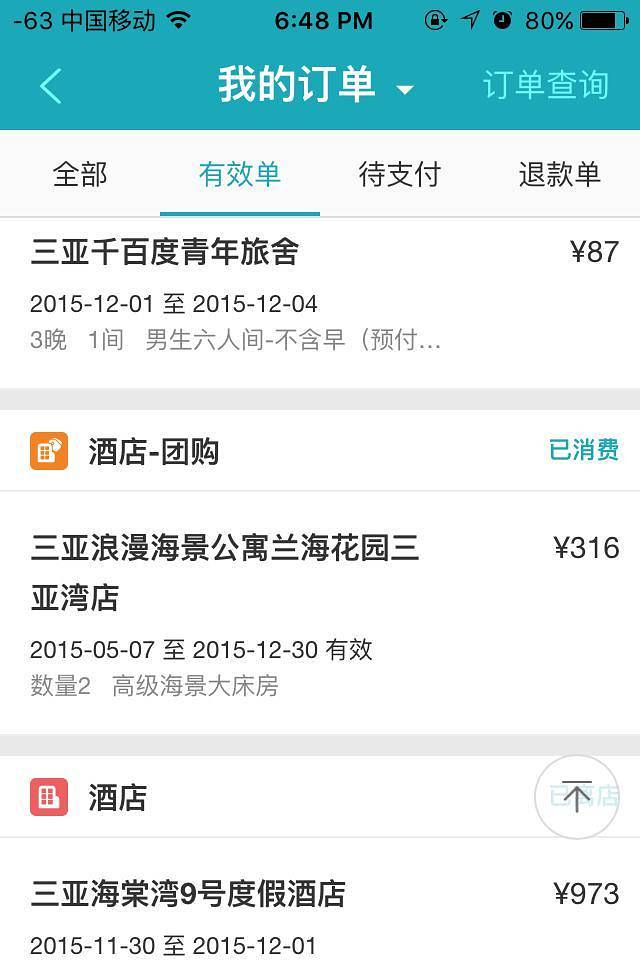Switch to the 全部 tab
Viewport: 640px width, 960px height.
(80, 174)
